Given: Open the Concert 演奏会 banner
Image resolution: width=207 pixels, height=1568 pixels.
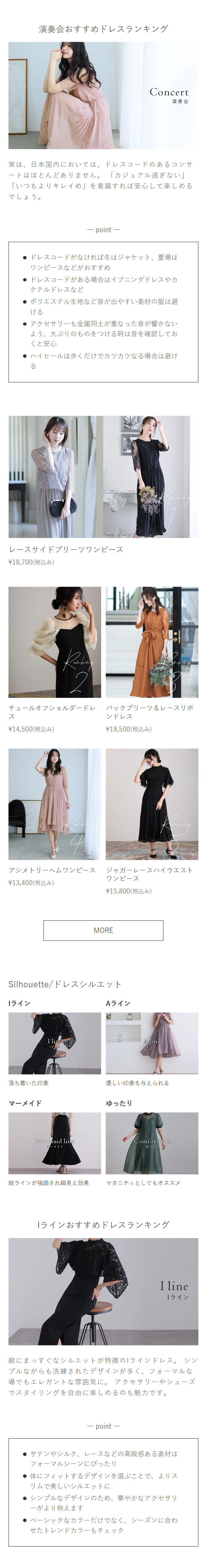Looking at the screenshot, I should [x=103, y=96].
